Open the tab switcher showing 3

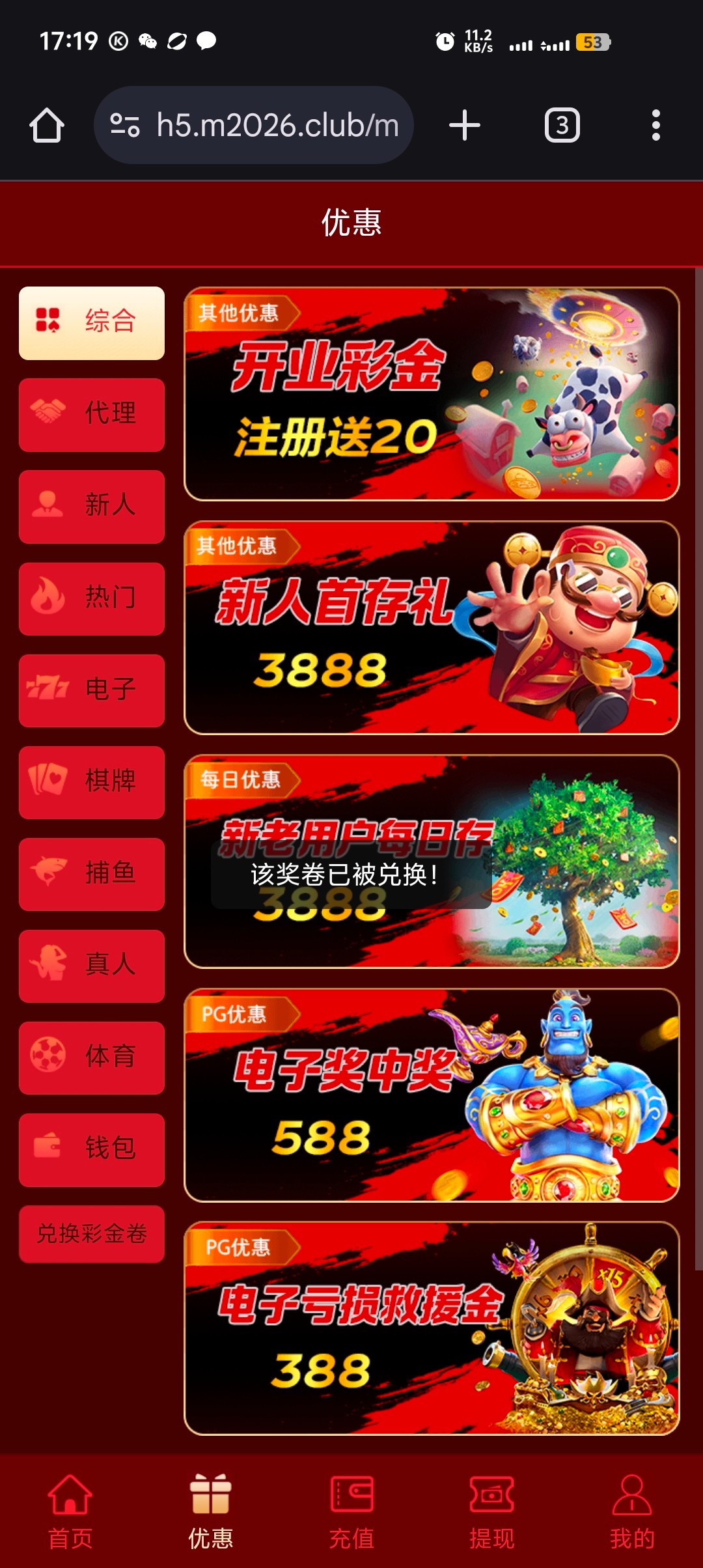click(x=562, y=125)
